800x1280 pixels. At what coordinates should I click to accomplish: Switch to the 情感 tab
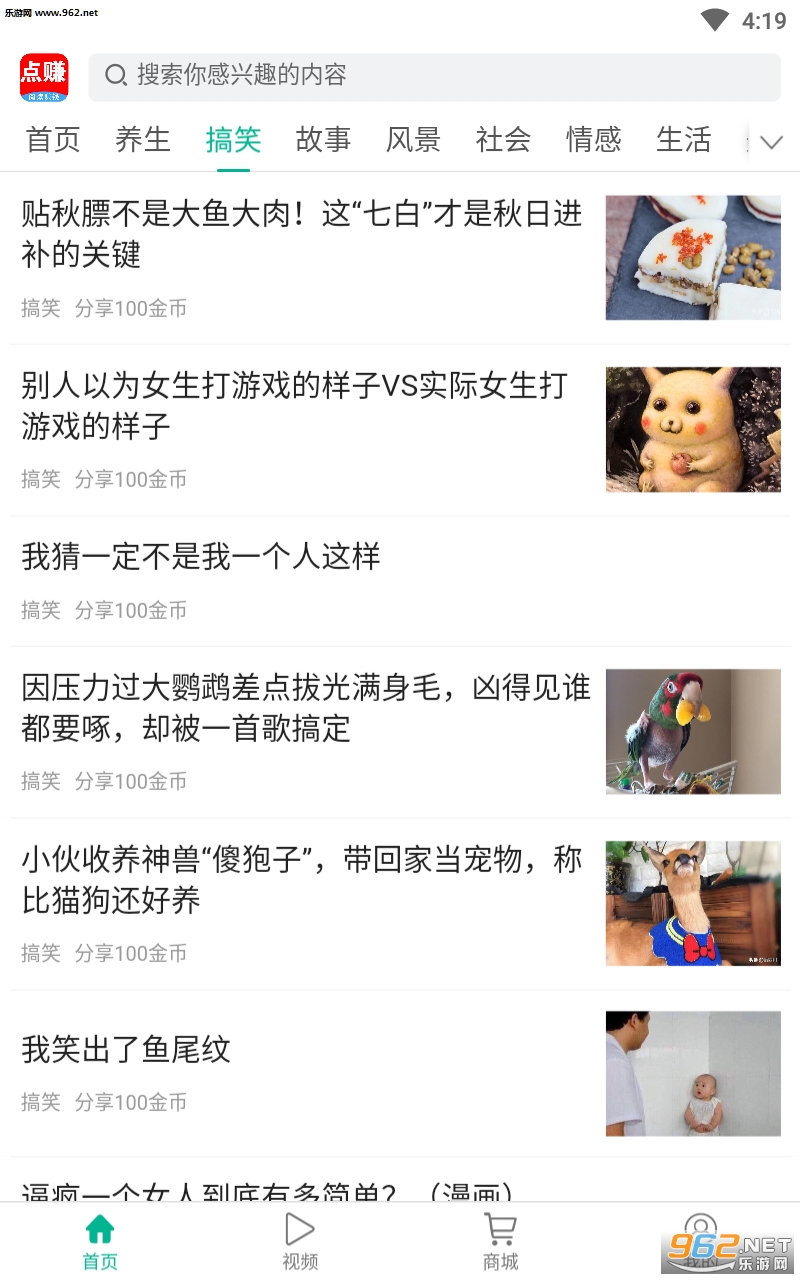pos(593,140)
